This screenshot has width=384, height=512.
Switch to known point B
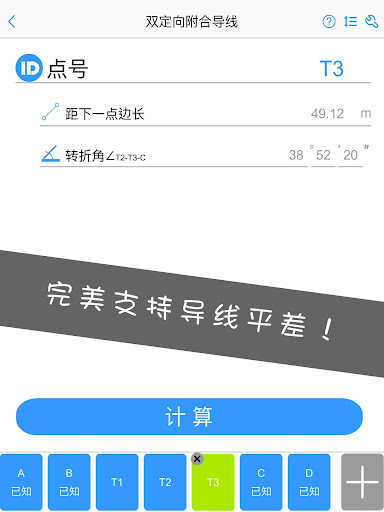click(x=69, y=482)
